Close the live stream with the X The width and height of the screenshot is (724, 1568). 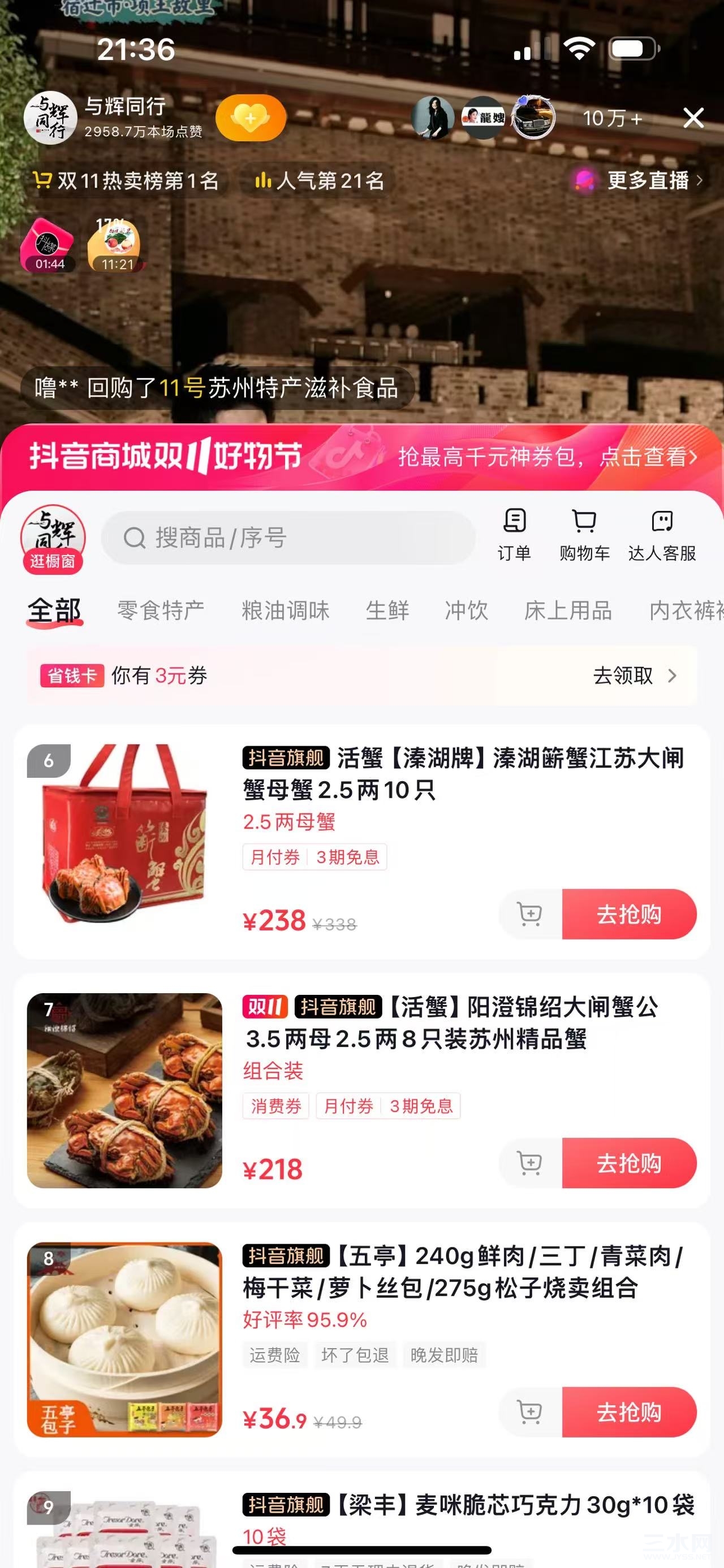pyautogui.click(x=693, y=118)
